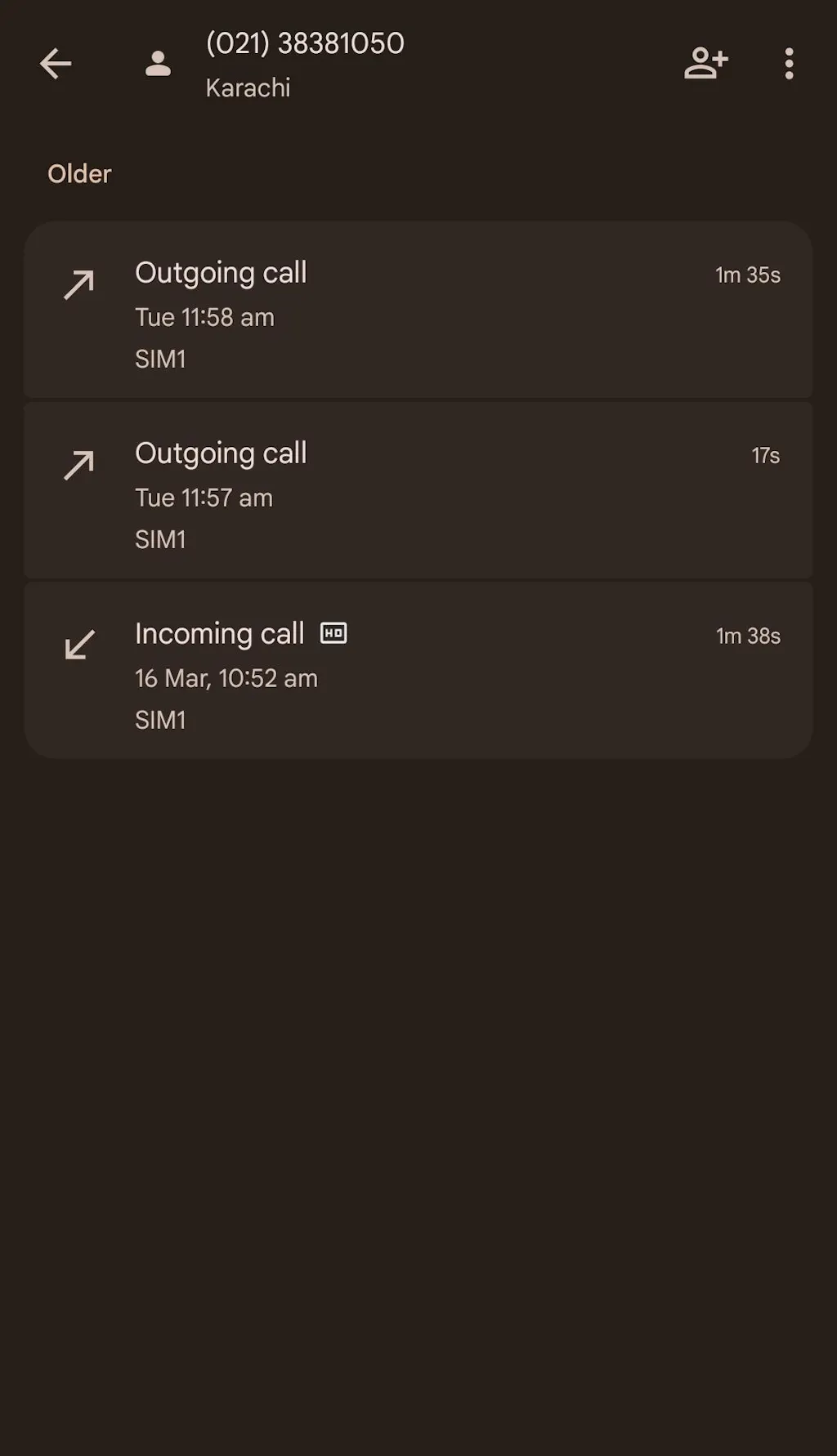View the incoming call from 16 Mar
This screenshot has height=1456, width=837.
click(x=418, y=672)
